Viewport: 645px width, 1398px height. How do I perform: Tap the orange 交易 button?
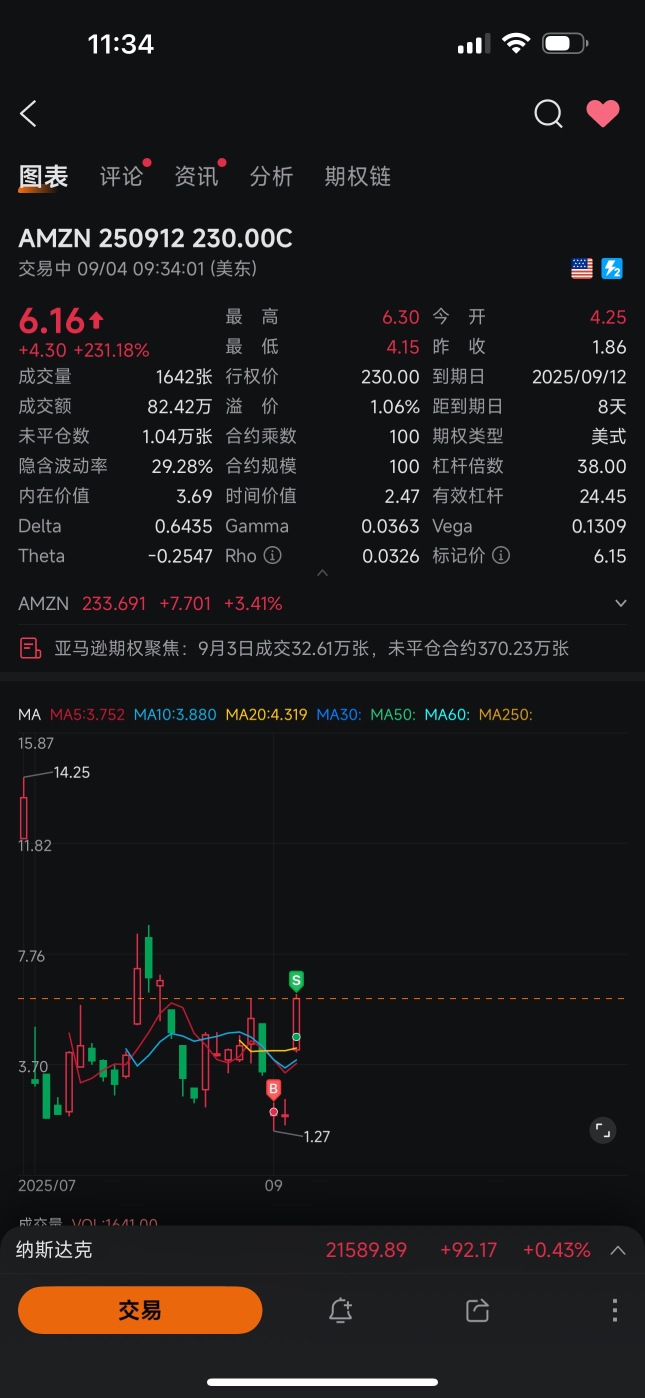click(x=140, y=1310)
